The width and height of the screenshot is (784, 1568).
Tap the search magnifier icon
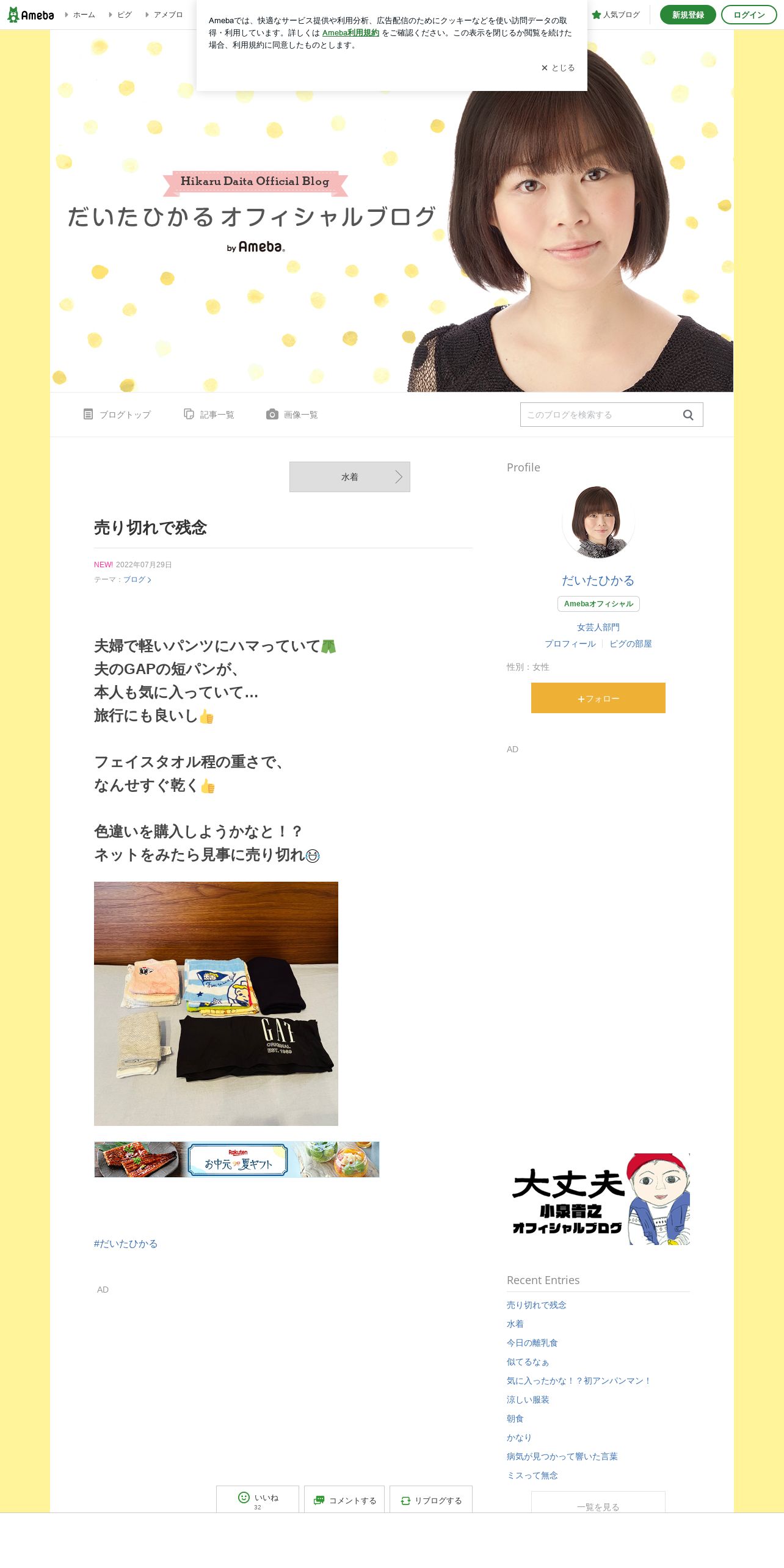688,415
